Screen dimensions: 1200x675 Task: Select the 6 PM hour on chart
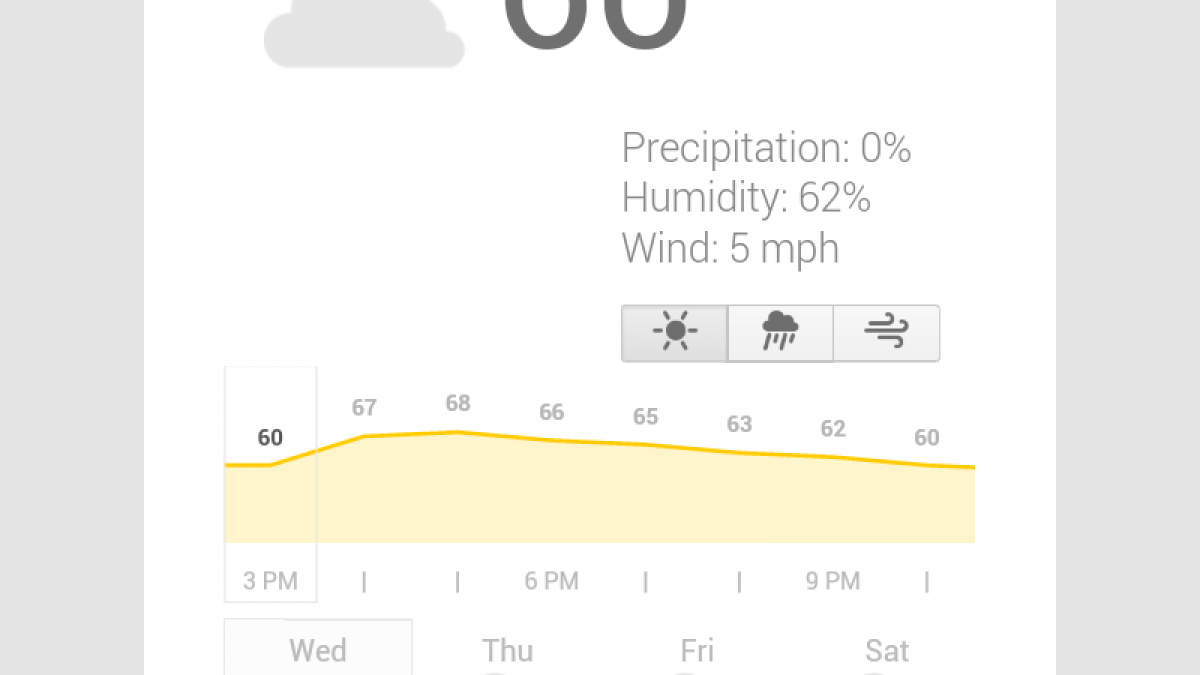point(551,581)
